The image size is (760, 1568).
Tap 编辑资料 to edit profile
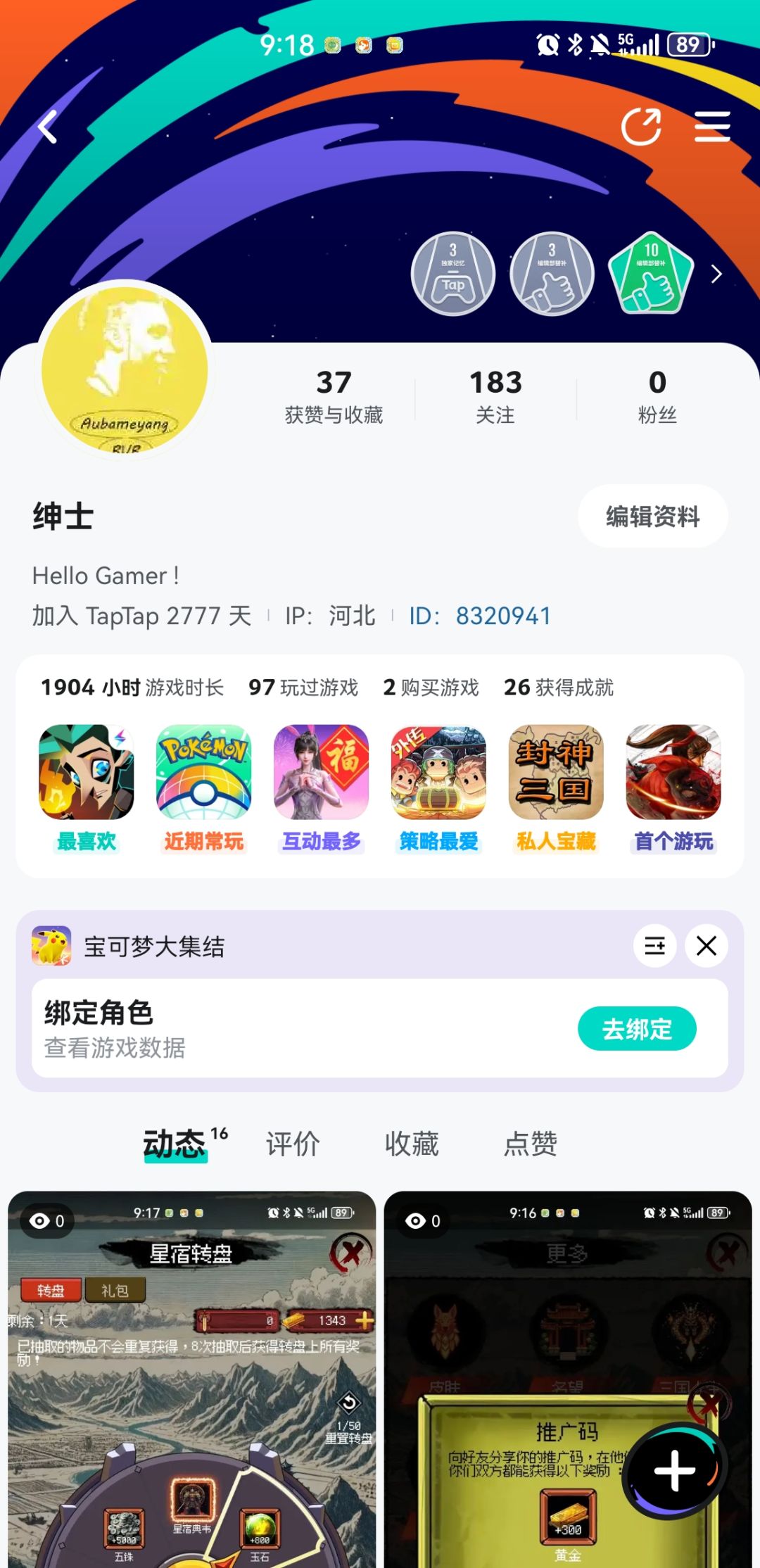click(x=652, y=517)
